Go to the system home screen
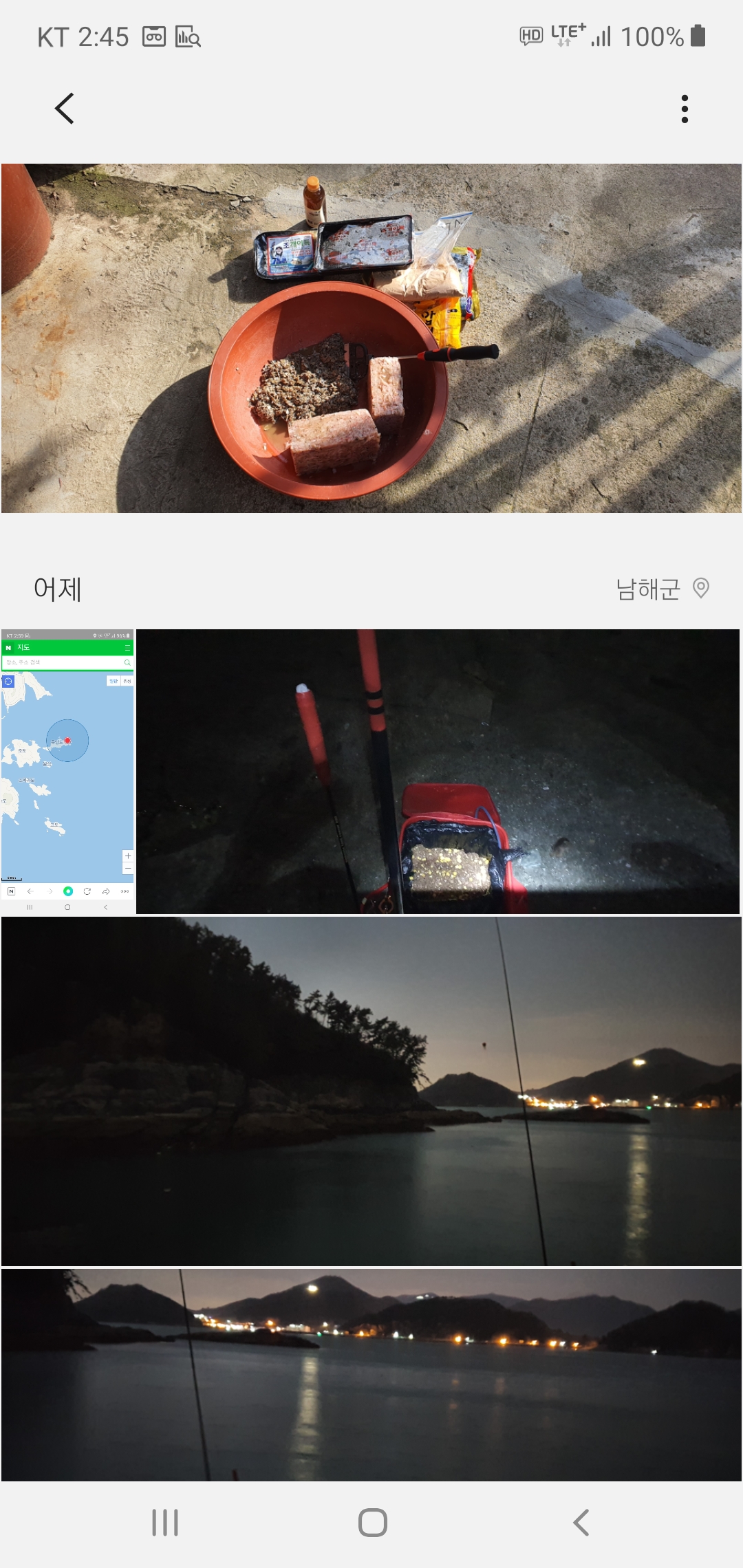 coord(372,1522)
